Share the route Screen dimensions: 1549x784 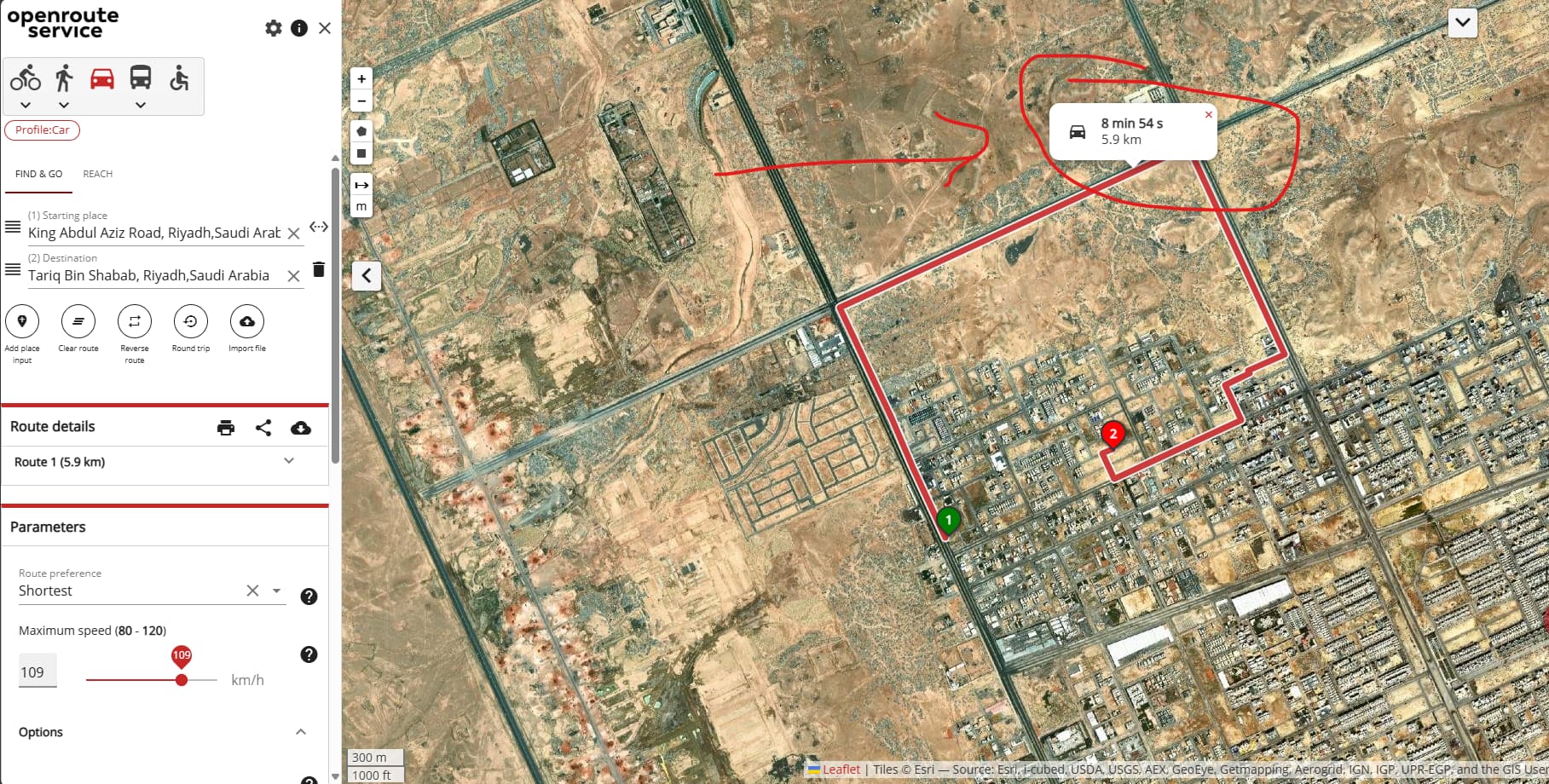[263, 428]
